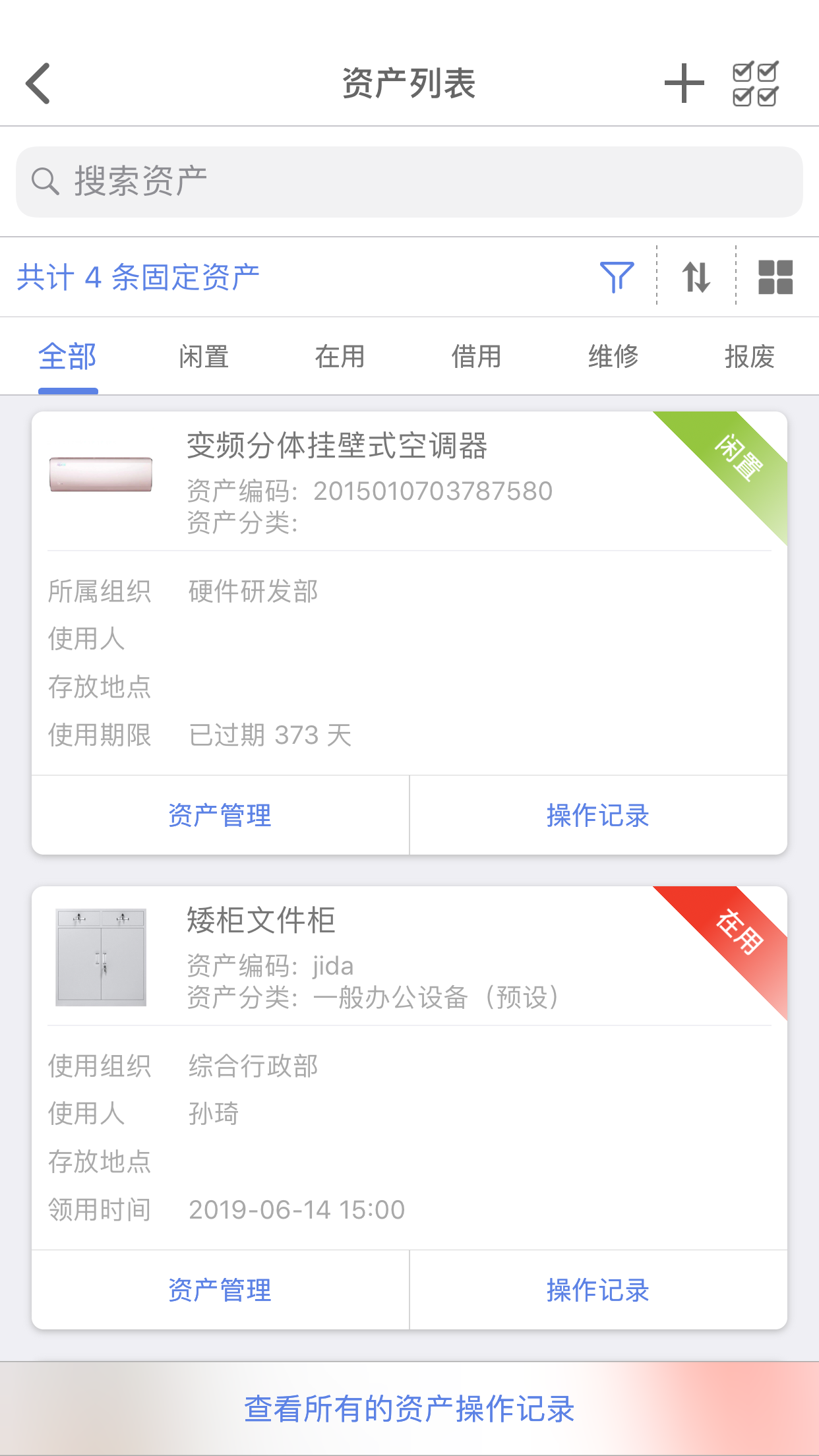The width and height of the screenshot is (819, 1456).
Task: Open the filter funnel icon
Action: pyautogui.click(x=616, y=278)
